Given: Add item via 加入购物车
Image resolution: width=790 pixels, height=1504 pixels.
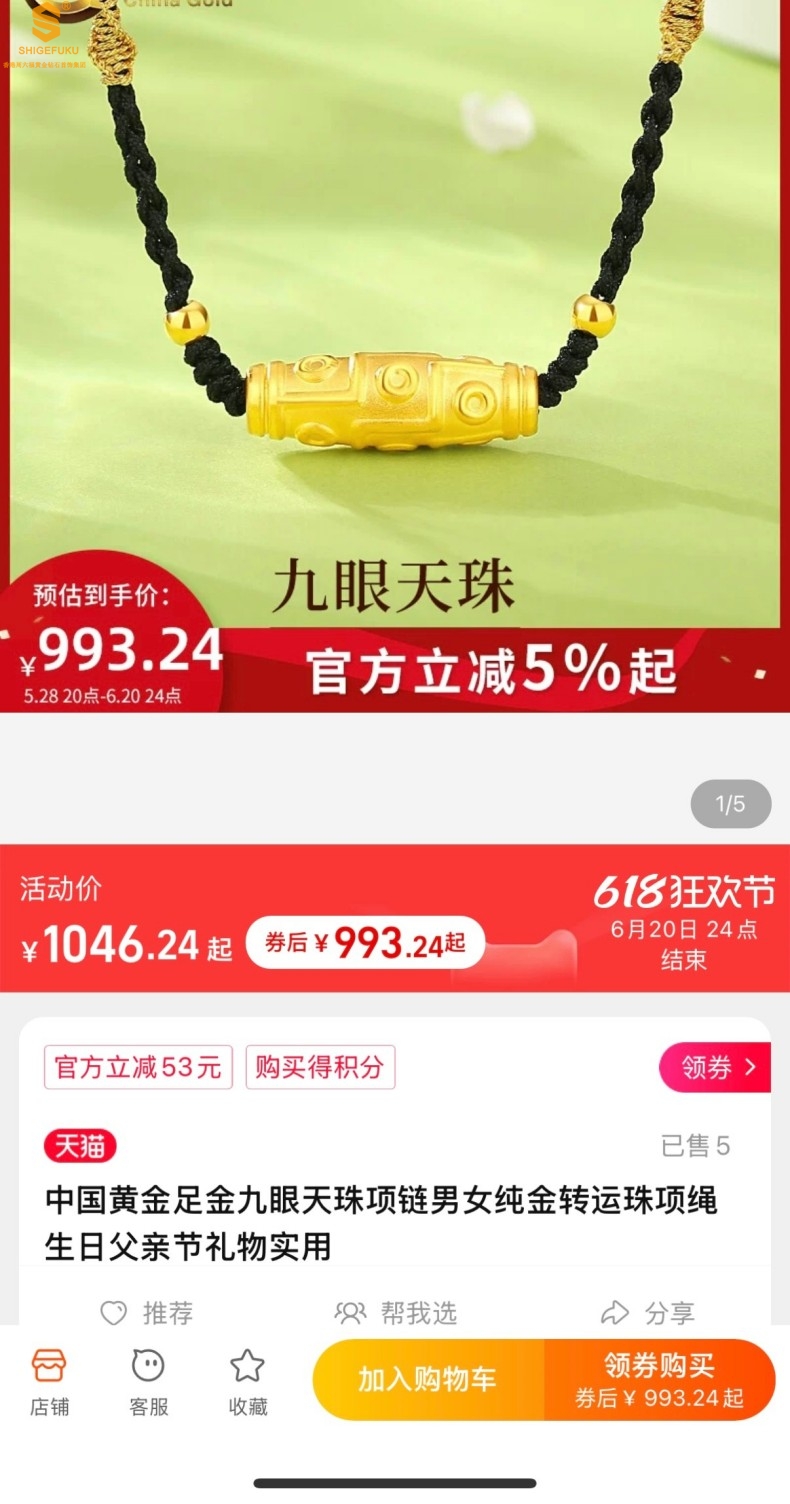Looking at the screenshot, I should pos(428,1380).
